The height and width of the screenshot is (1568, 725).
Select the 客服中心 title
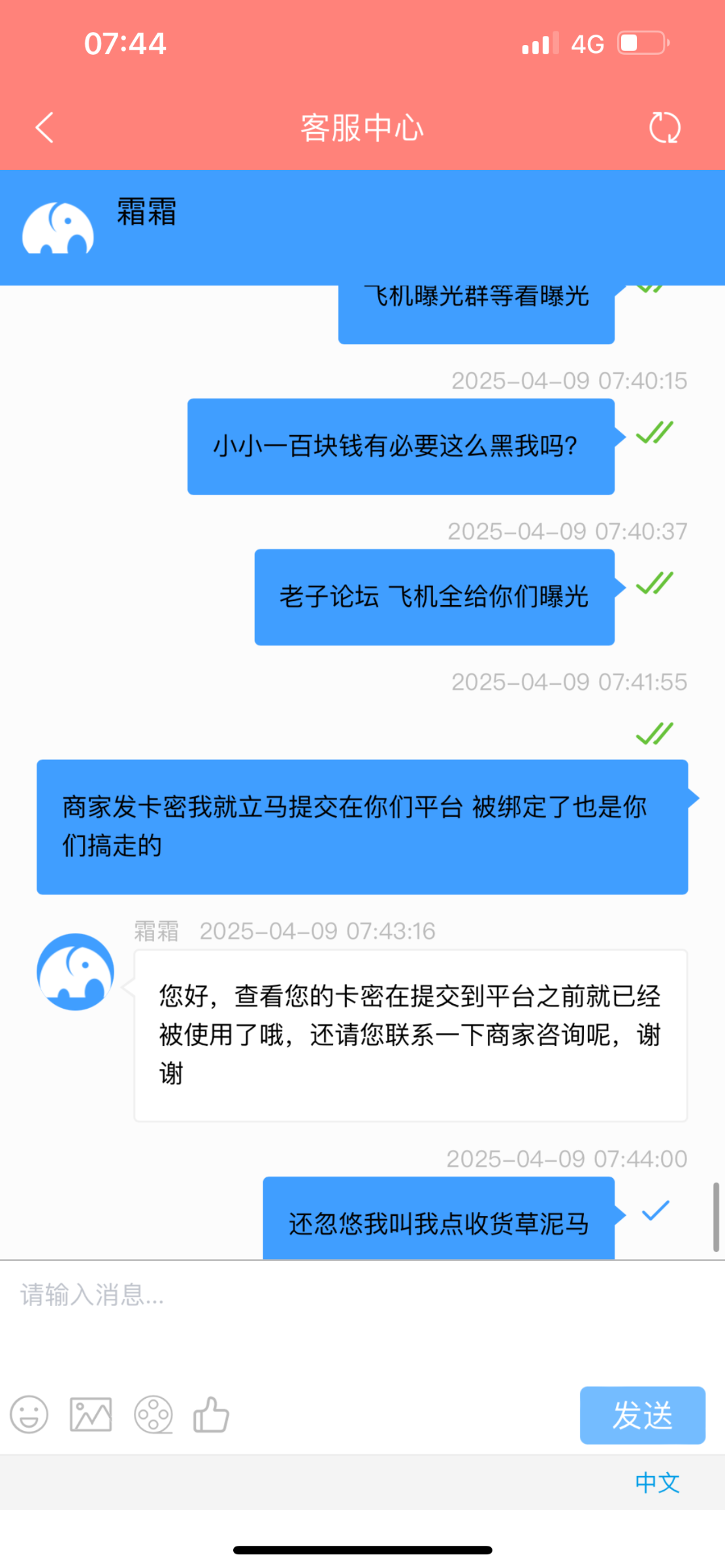click(362, 128)
